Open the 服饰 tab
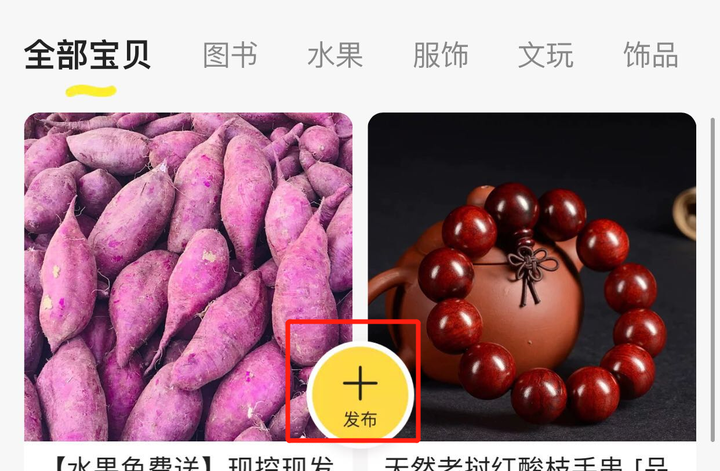Viewport: 720px width, 471px height. pos(440,55)
